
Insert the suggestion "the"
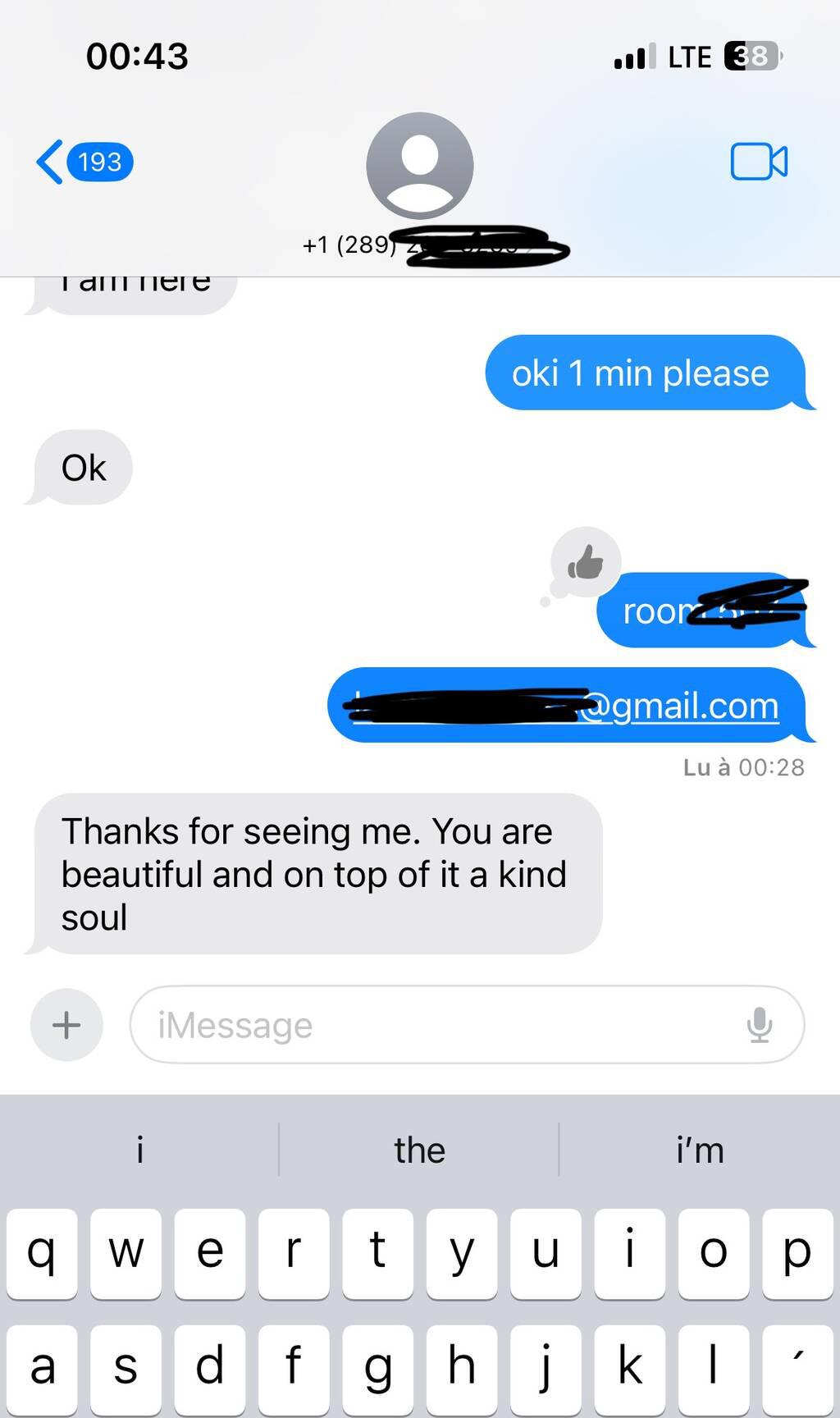pos(419,1150)
